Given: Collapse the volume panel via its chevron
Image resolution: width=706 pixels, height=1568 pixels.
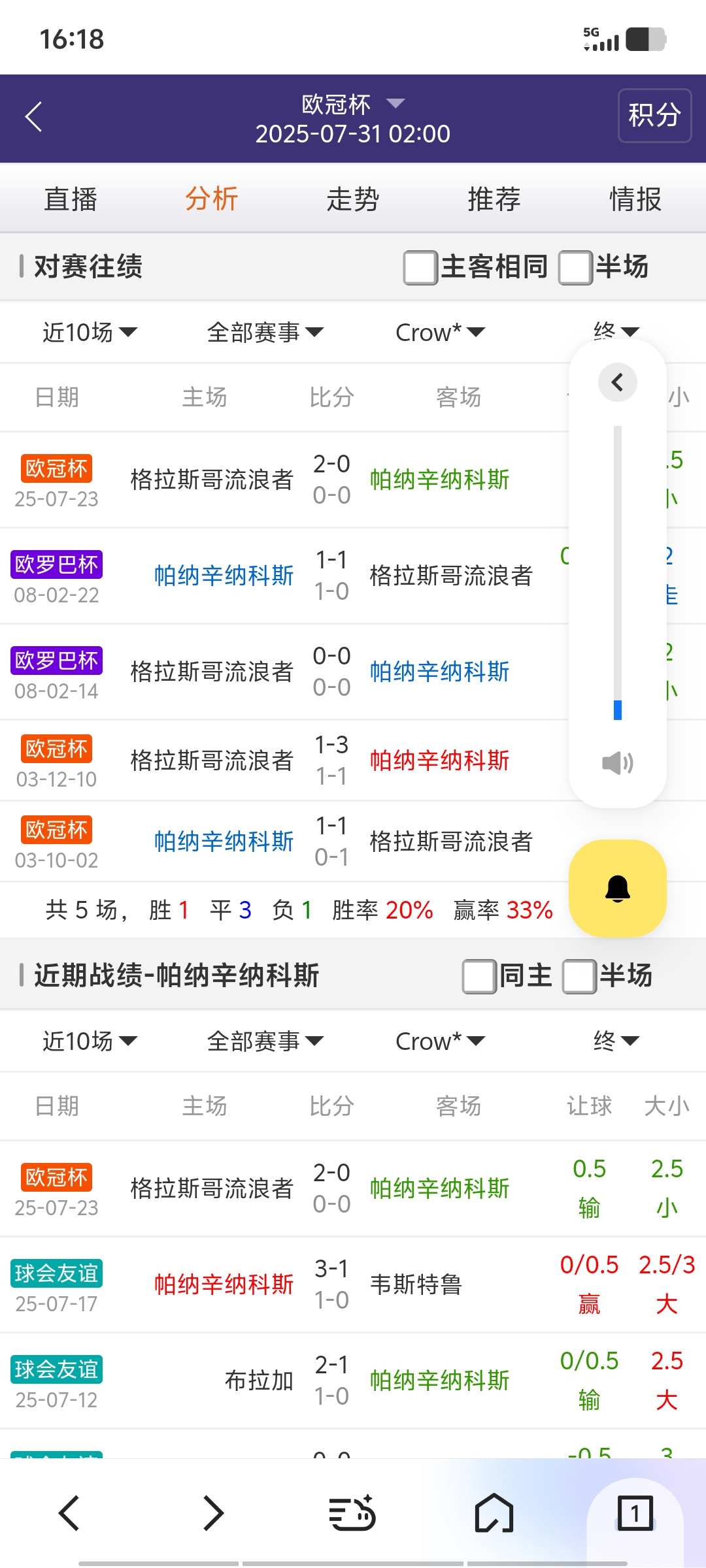Looking at the screenshot, I should pyautogui.click(x=616, y=382).
